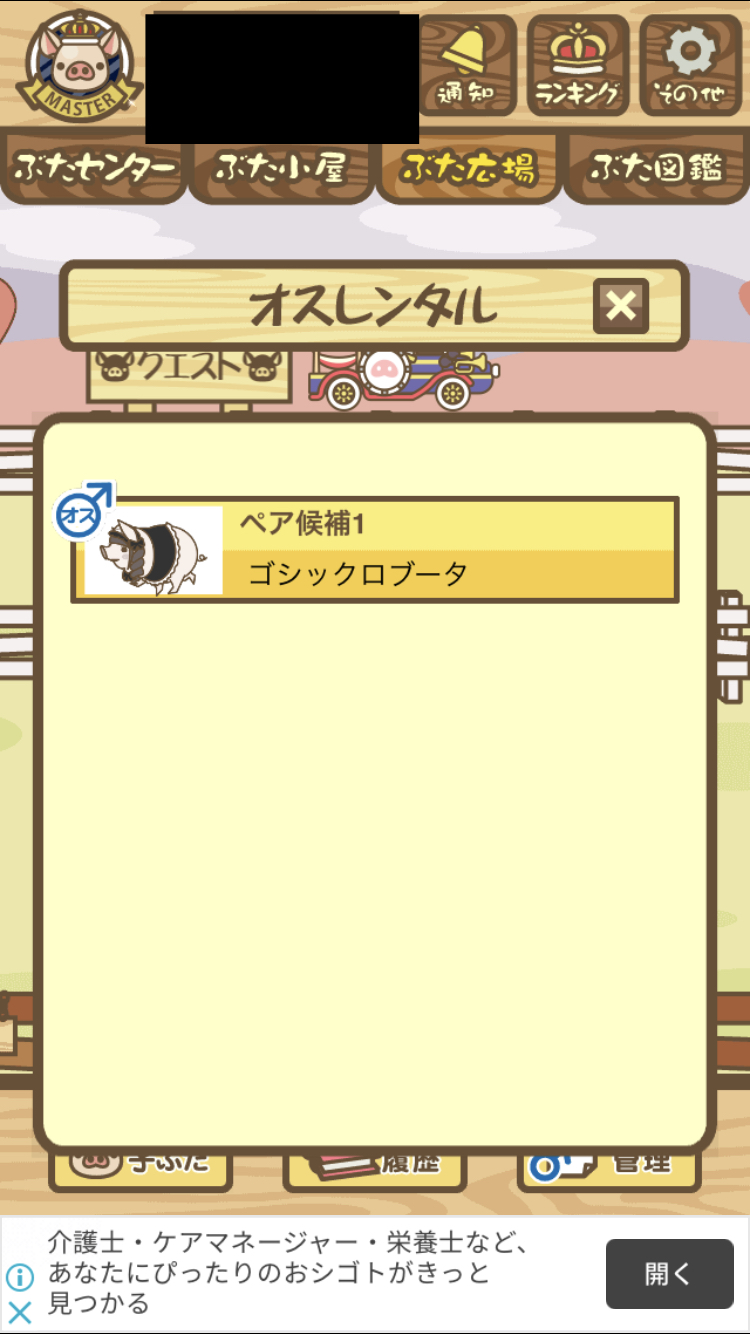The image size is (750, 1334).
Task: Open the ad info icon
Action: [20, 1277]
